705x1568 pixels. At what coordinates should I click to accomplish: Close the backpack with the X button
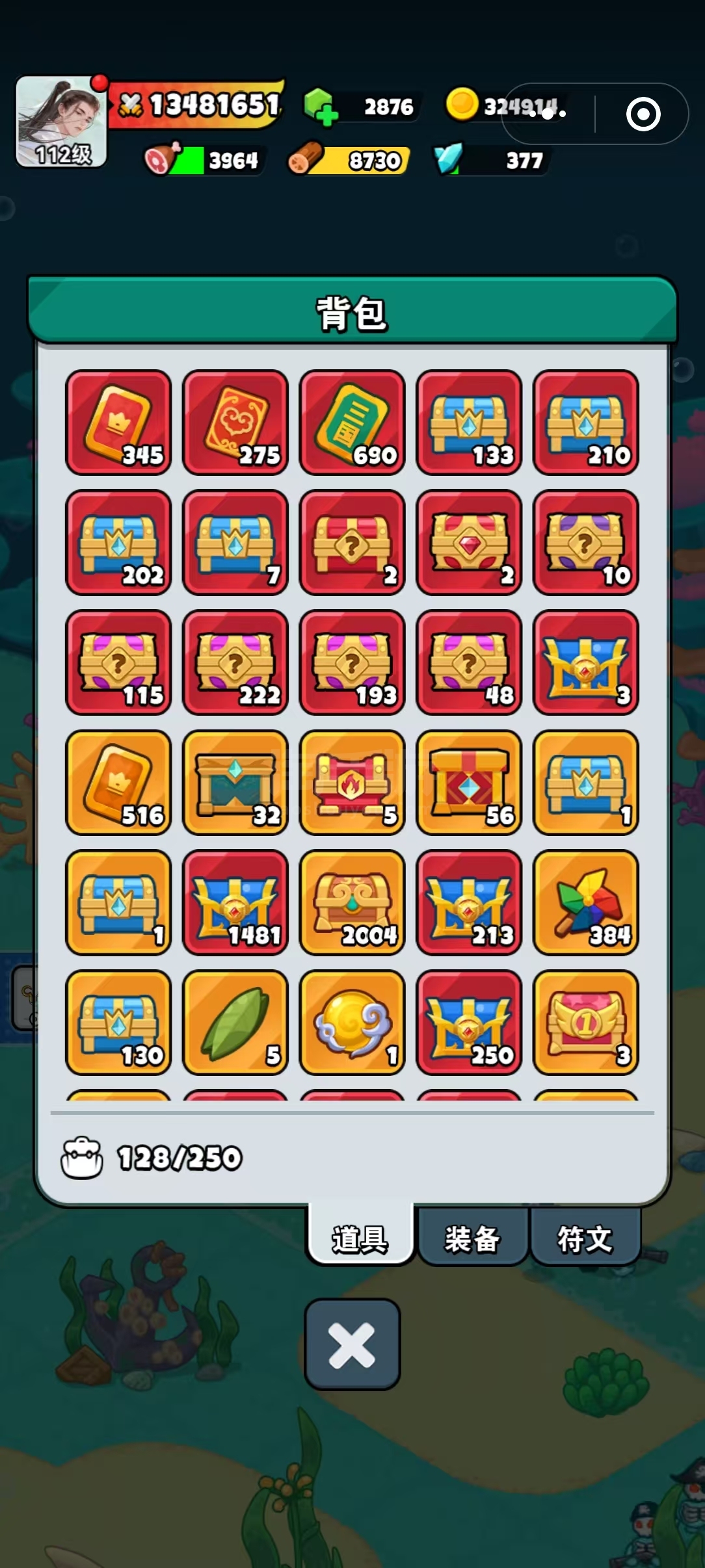pyautogui.click(x=352, y=1344)
